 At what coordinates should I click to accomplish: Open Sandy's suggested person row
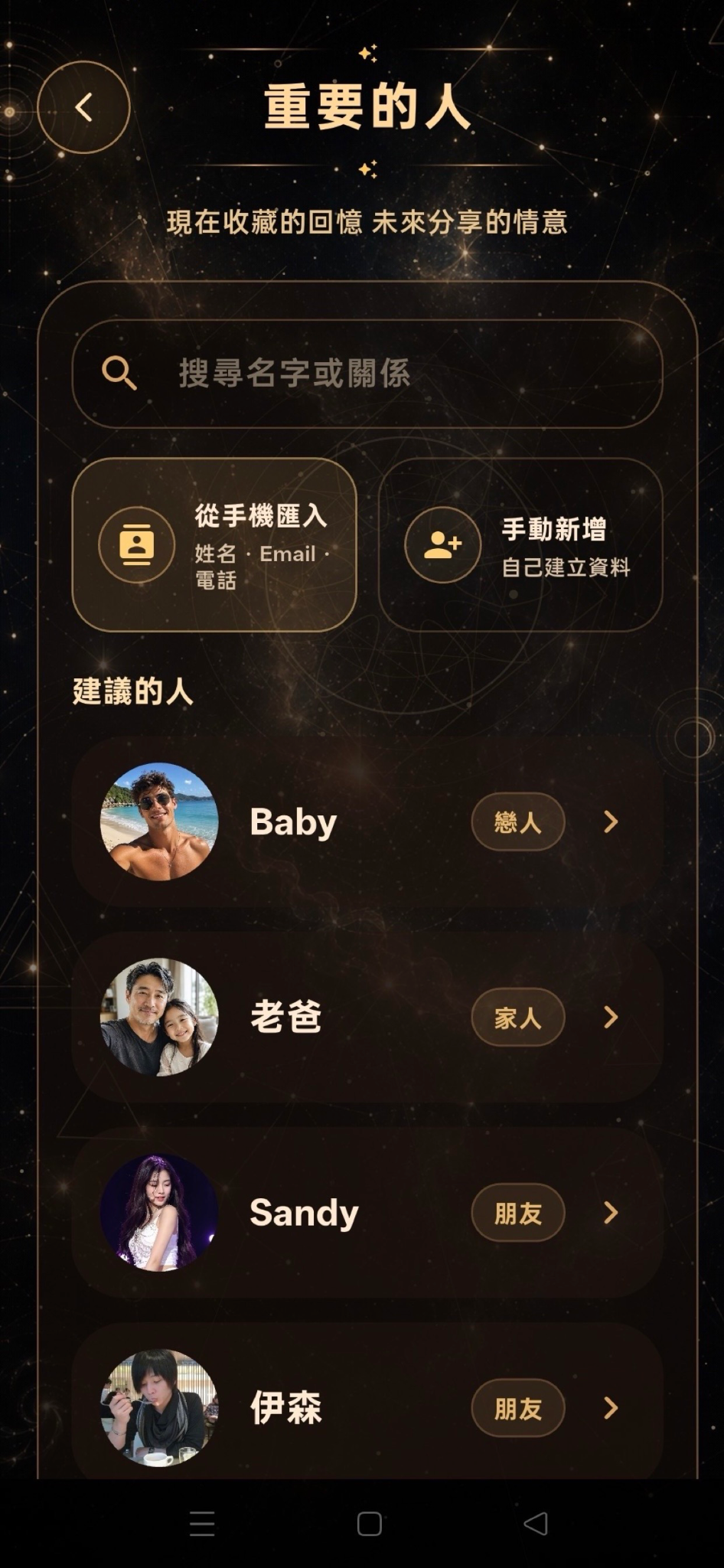pos(367,1213)
